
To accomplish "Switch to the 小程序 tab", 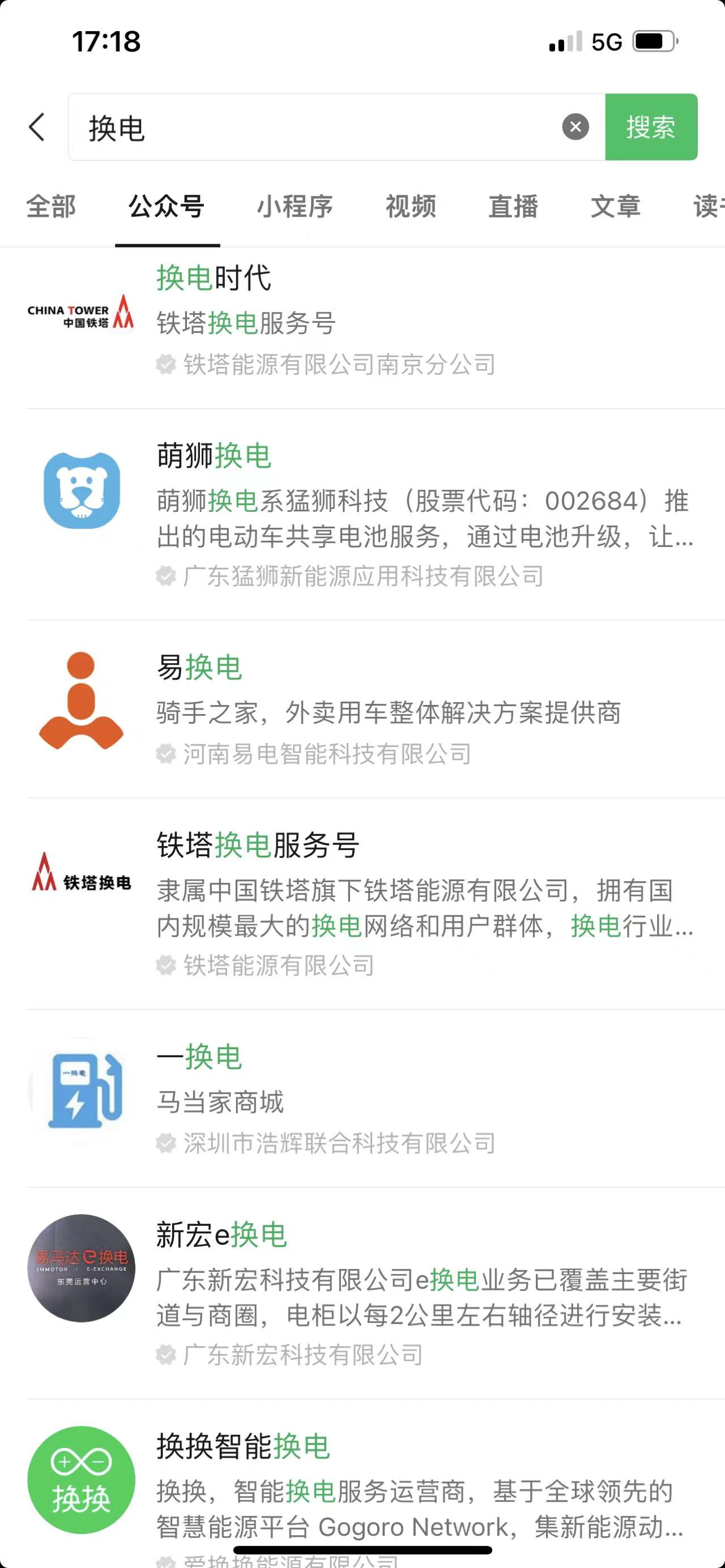I will point(295,206).
